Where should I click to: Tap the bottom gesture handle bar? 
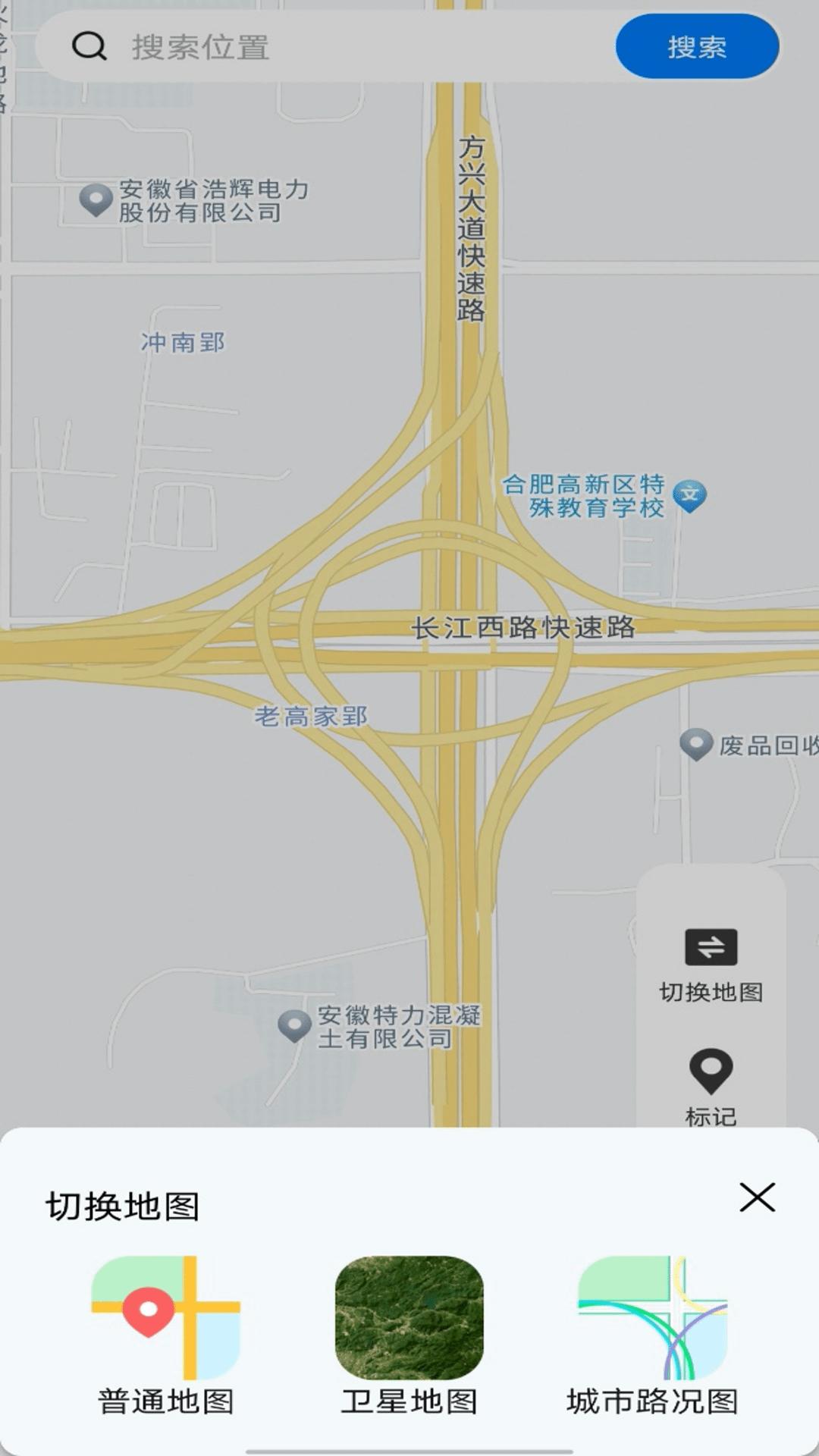(409, 1445)
